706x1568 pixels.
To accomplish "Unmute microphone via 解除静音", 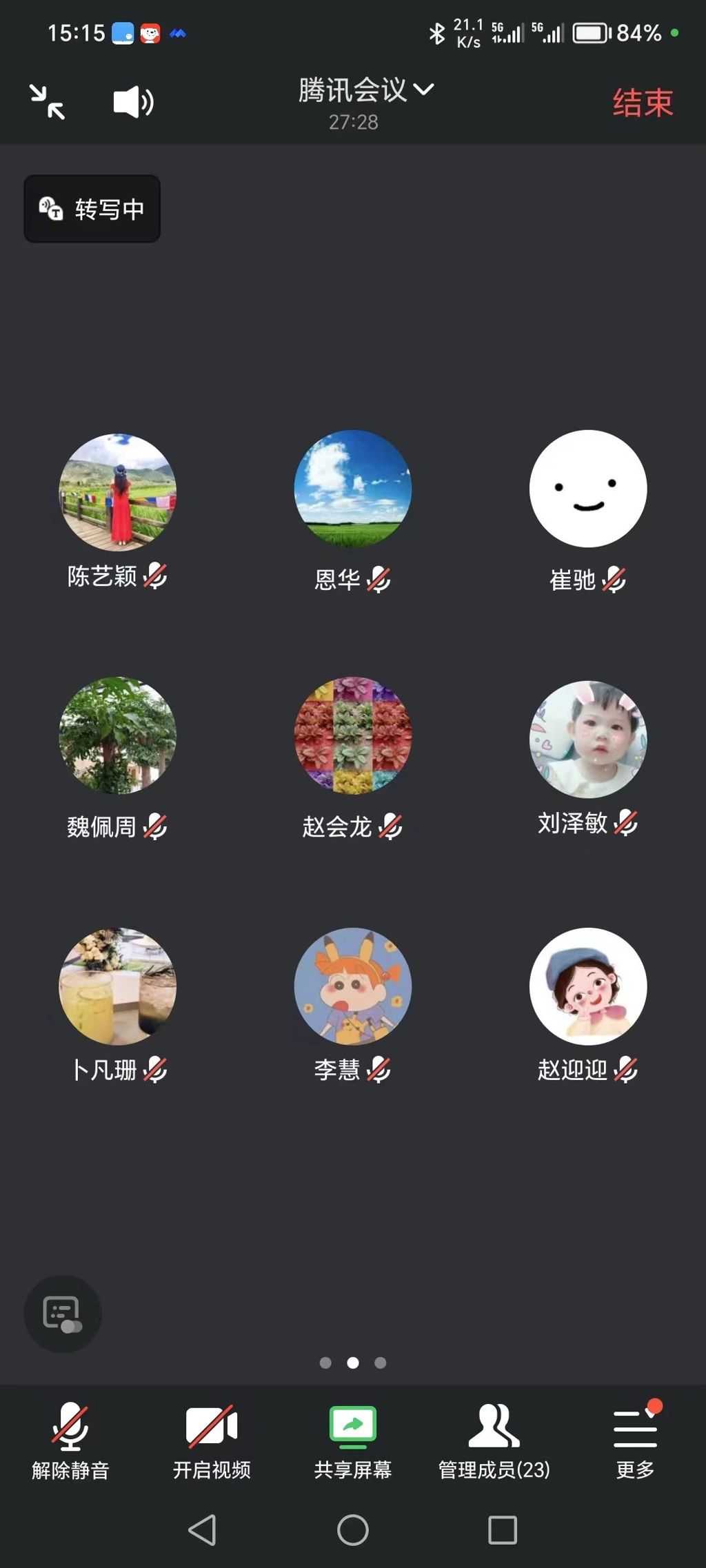I will coord(70,1439).
